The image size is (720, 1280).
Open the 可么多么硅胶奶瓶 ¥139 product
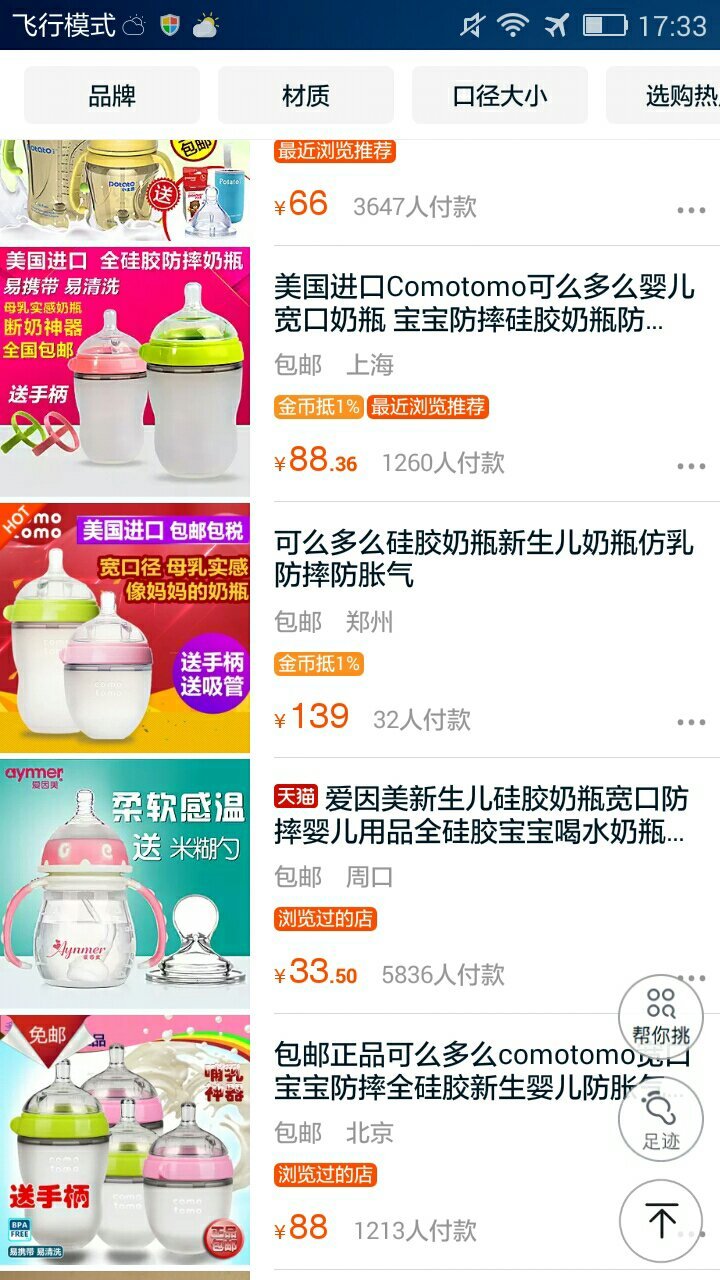point(484,559)
